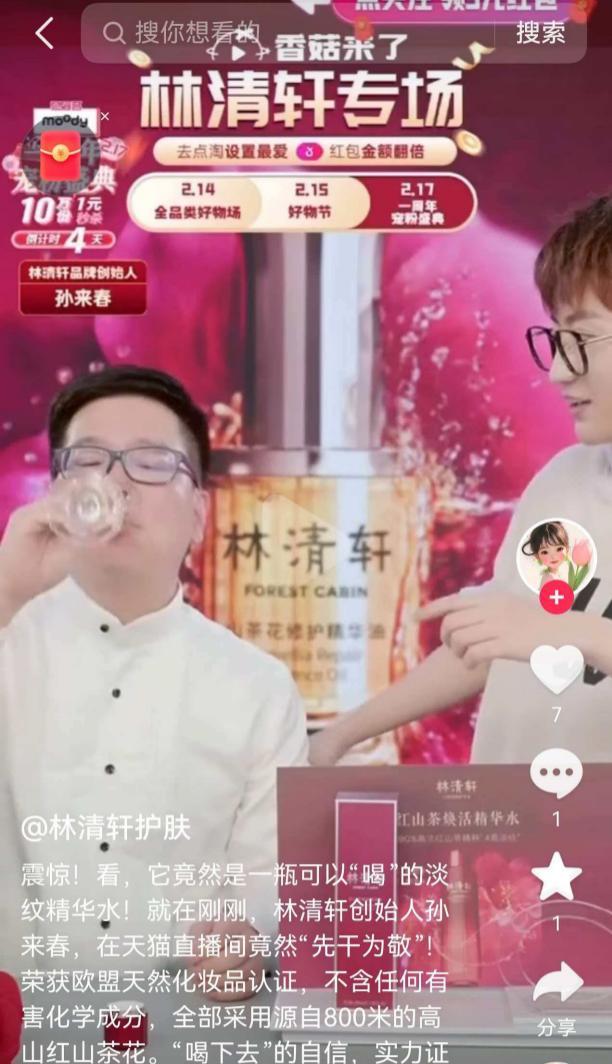Screen dimensions: 612x1064
Task: Open the @林清轩护肤 account name
Action: [106, 827]
